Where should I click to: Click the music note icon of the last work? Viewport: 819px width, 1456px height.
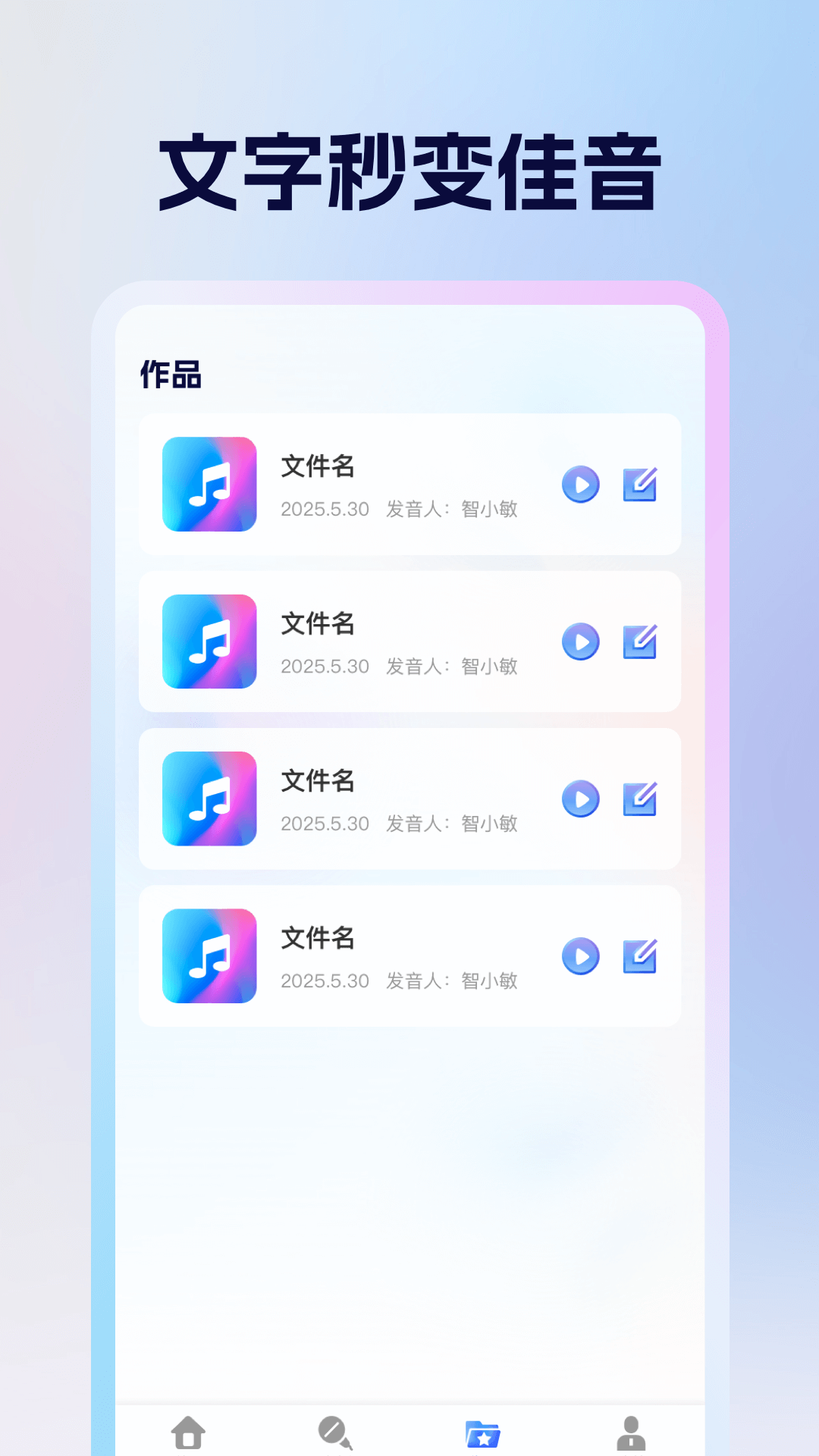click(209, 956)
